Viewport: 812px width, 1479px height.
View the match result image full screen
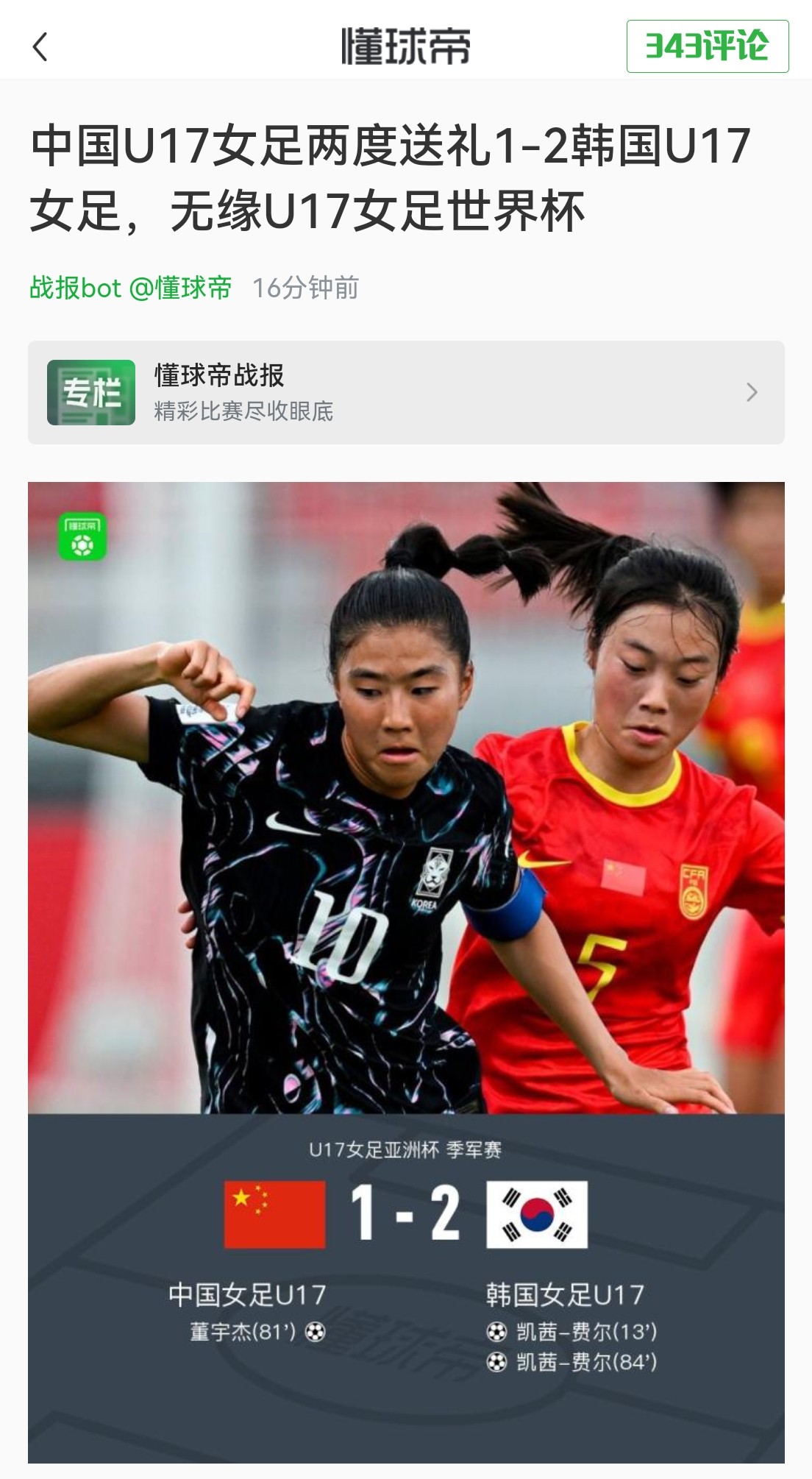pos(406,971)
